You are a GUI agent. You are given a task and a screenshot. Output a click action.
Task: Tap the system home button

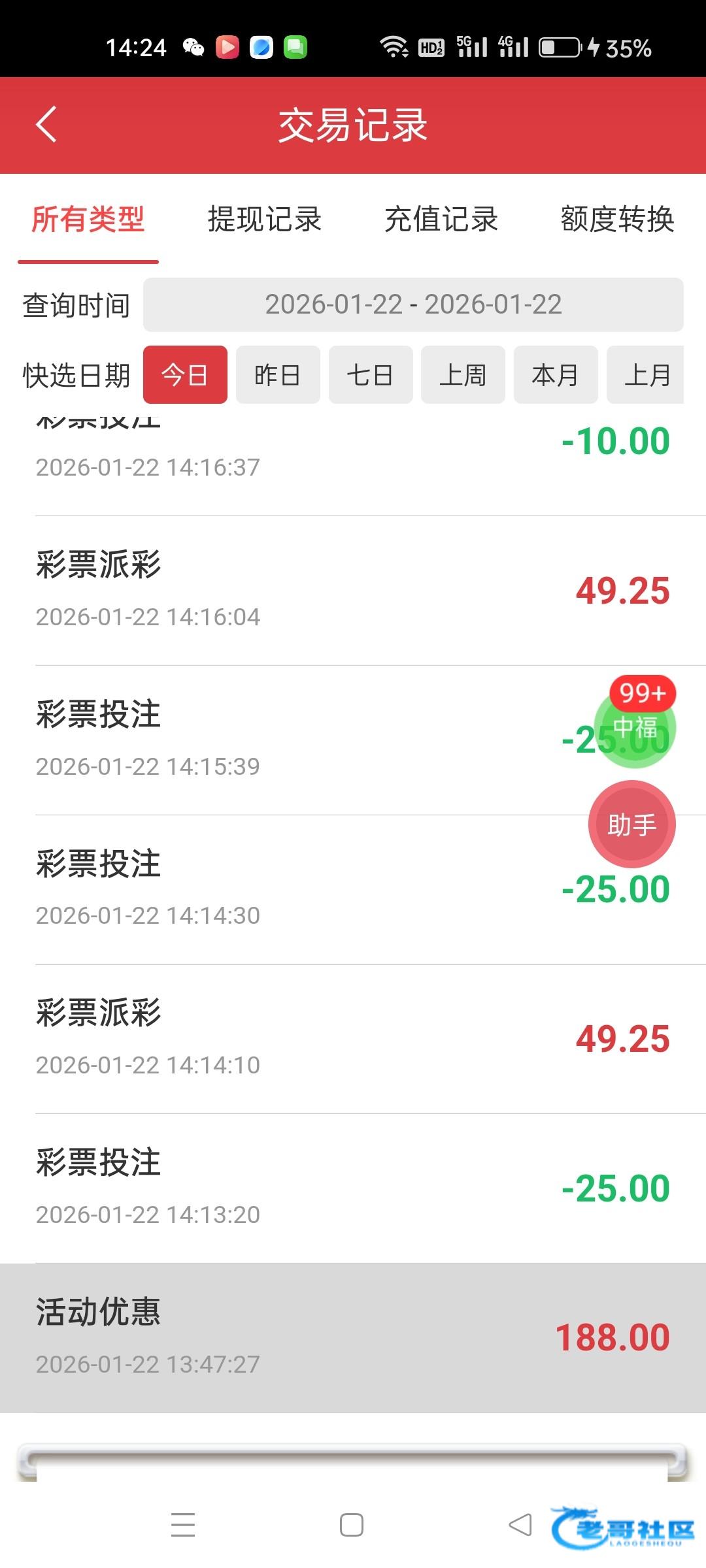(x=352, y=1525)
